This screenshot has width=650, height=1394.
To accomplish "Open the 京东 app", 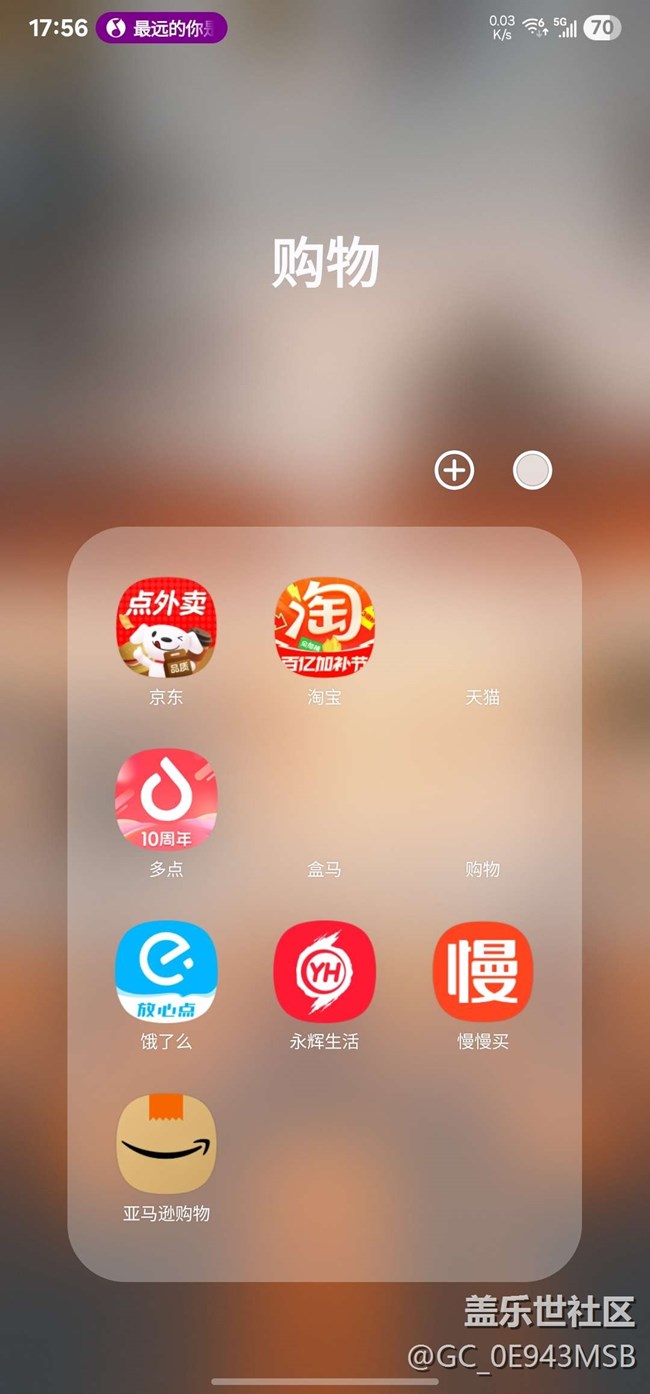I will 166,629.
